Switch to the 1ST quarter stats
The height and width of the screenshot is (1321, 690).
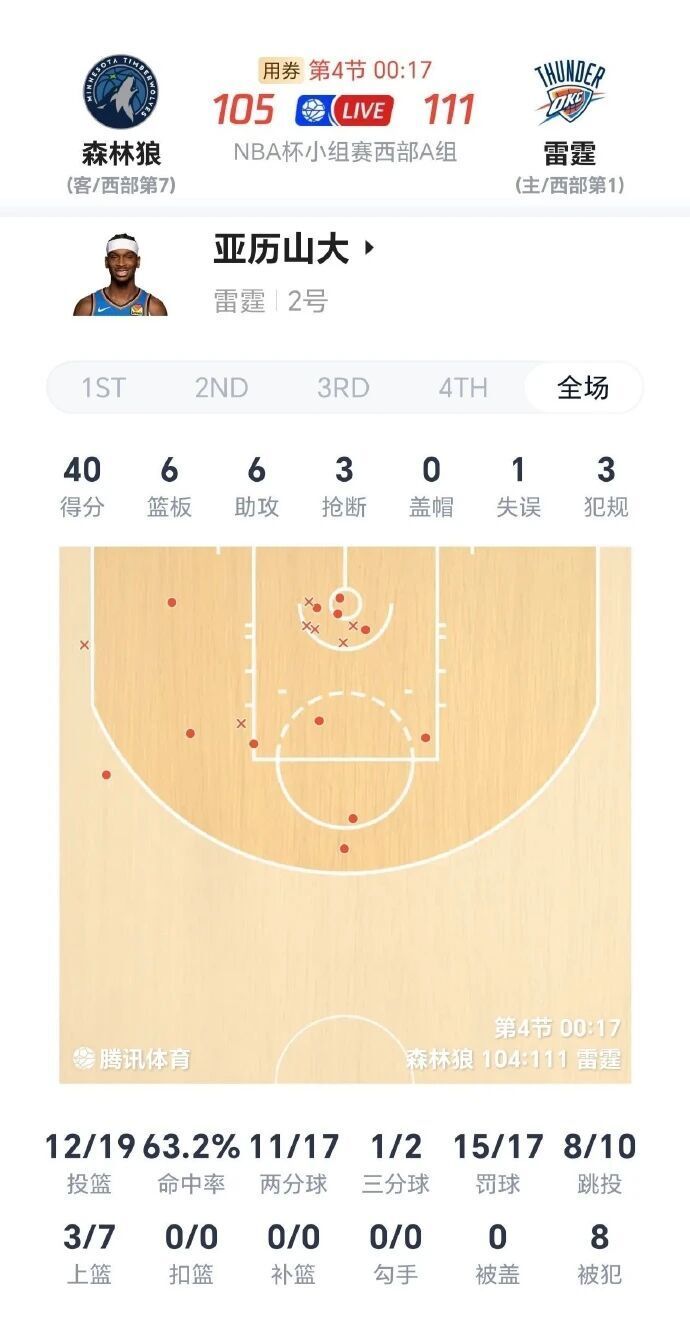click(x=102, y=388)
